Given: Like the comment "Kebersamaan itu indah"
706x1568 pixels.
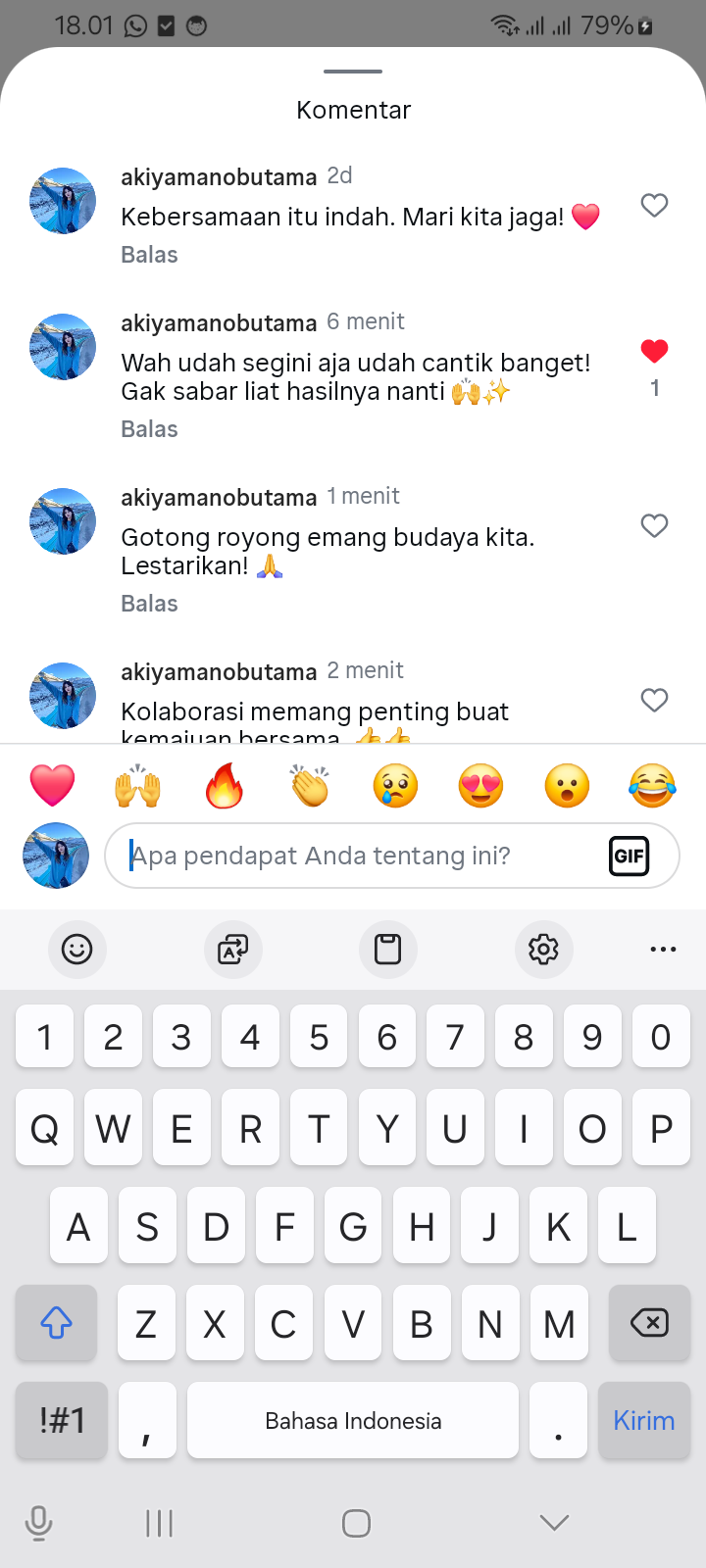Looking at the screenshot, I should (x=654, y=205).
